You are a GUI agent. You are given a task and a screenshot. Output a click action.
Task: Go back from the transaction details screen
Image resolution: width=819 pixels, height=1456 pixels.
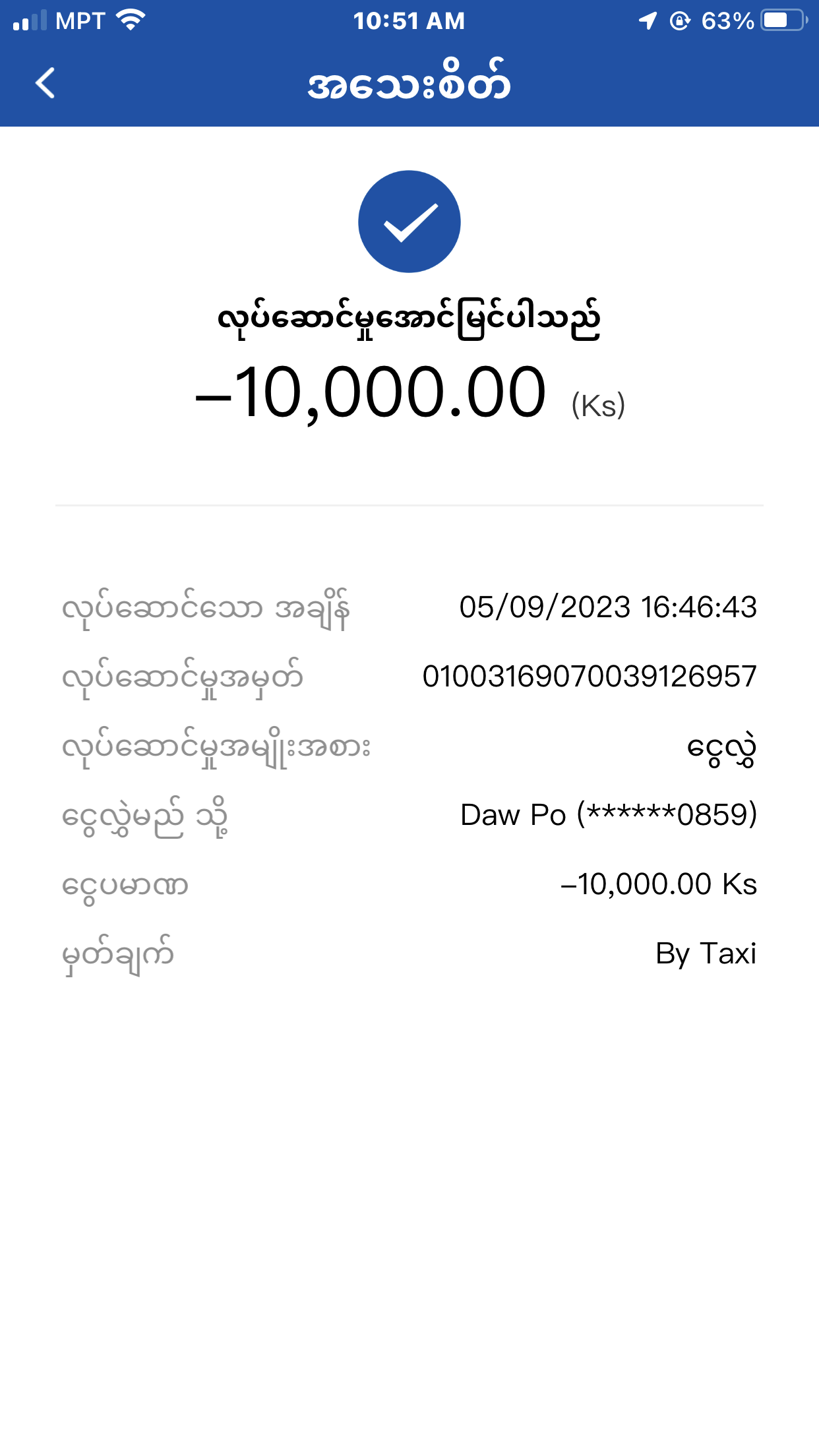pyautogui.click(x=45, y=83)
